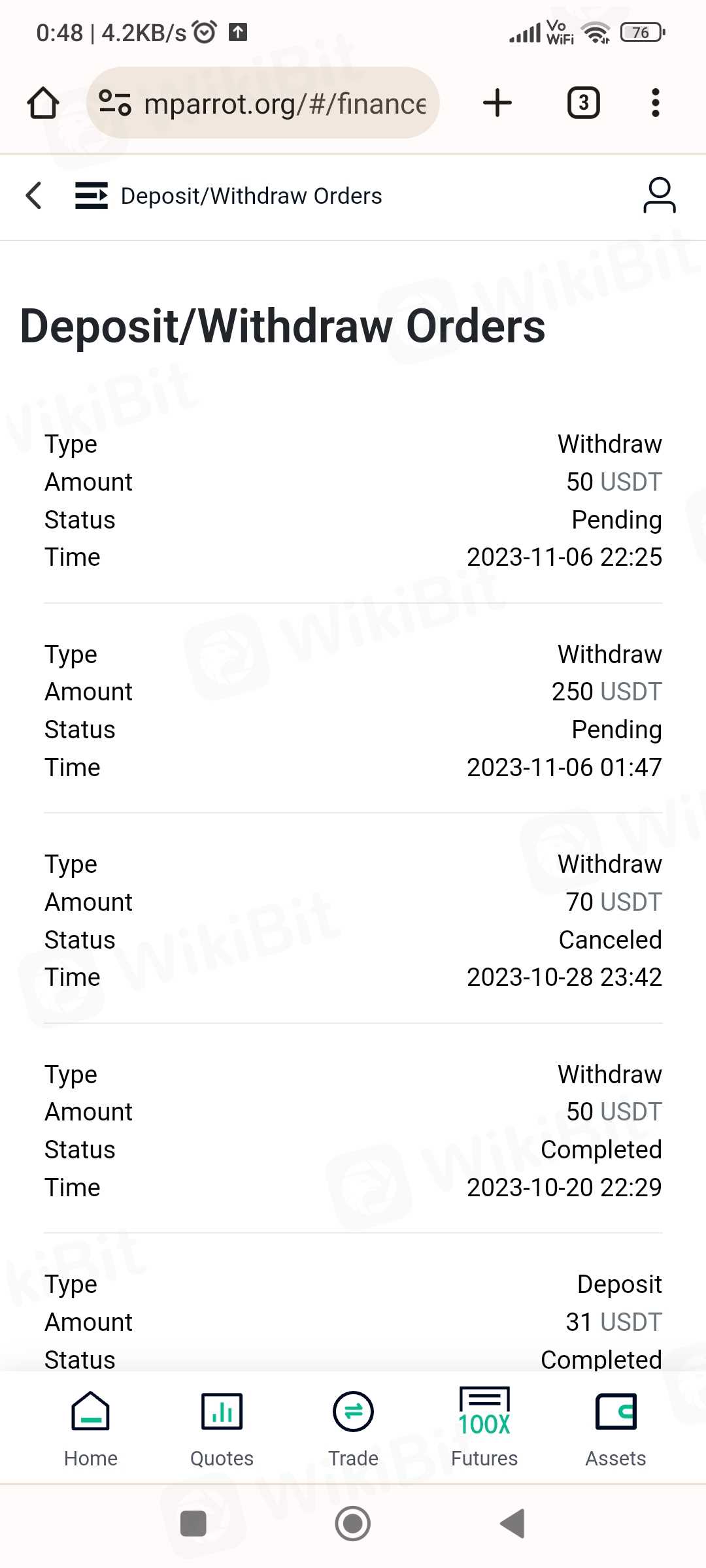Open the side menu list icon

coord(91,195)
